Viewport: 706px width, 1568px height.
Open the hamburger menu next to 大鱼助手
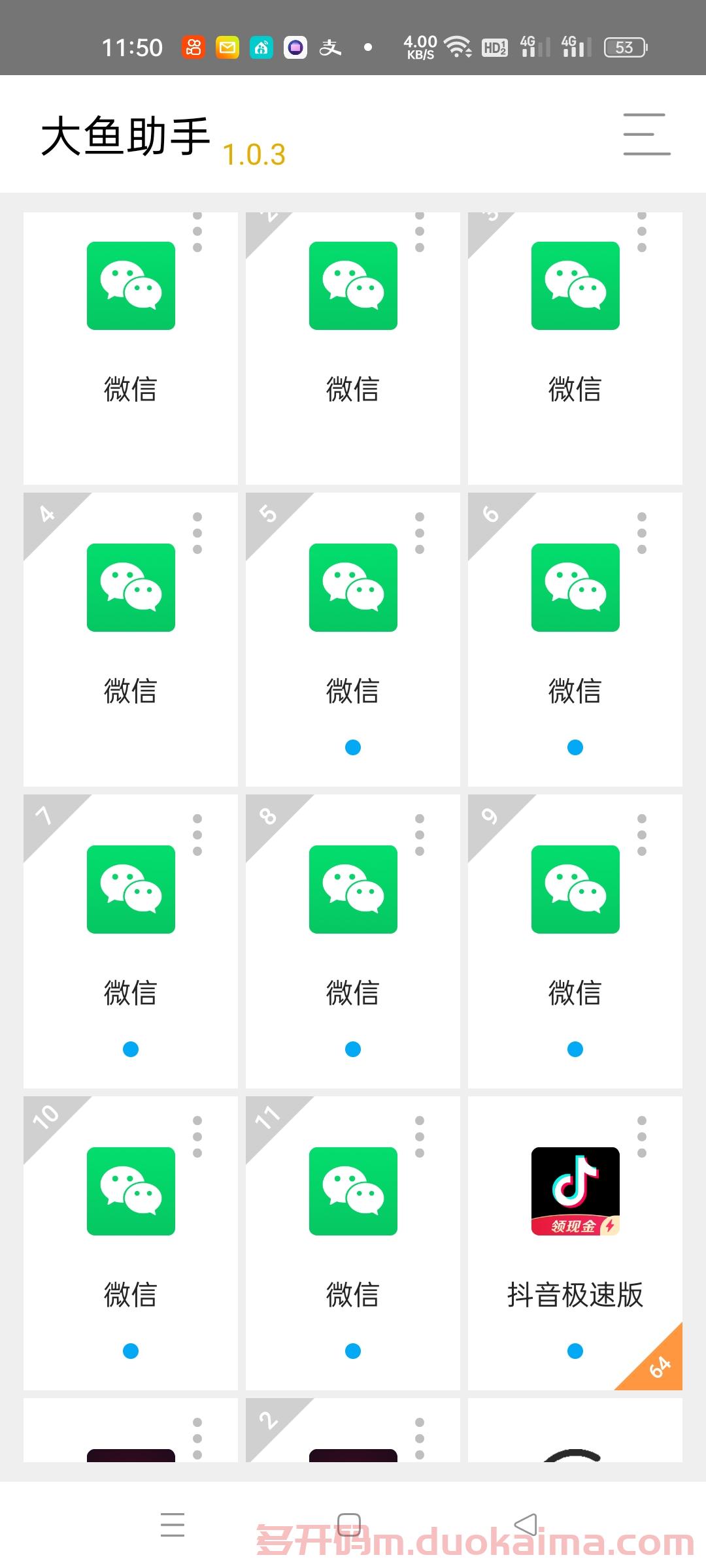click(x=646, y=134)
